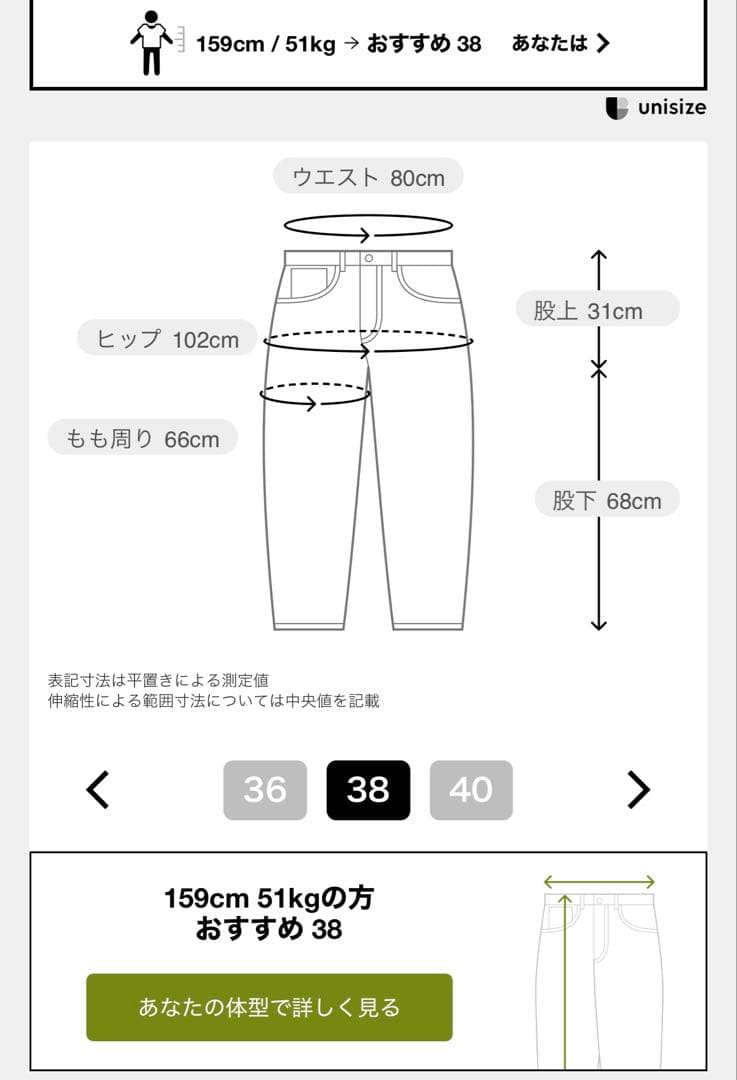Select size 36

click(264, 791)
